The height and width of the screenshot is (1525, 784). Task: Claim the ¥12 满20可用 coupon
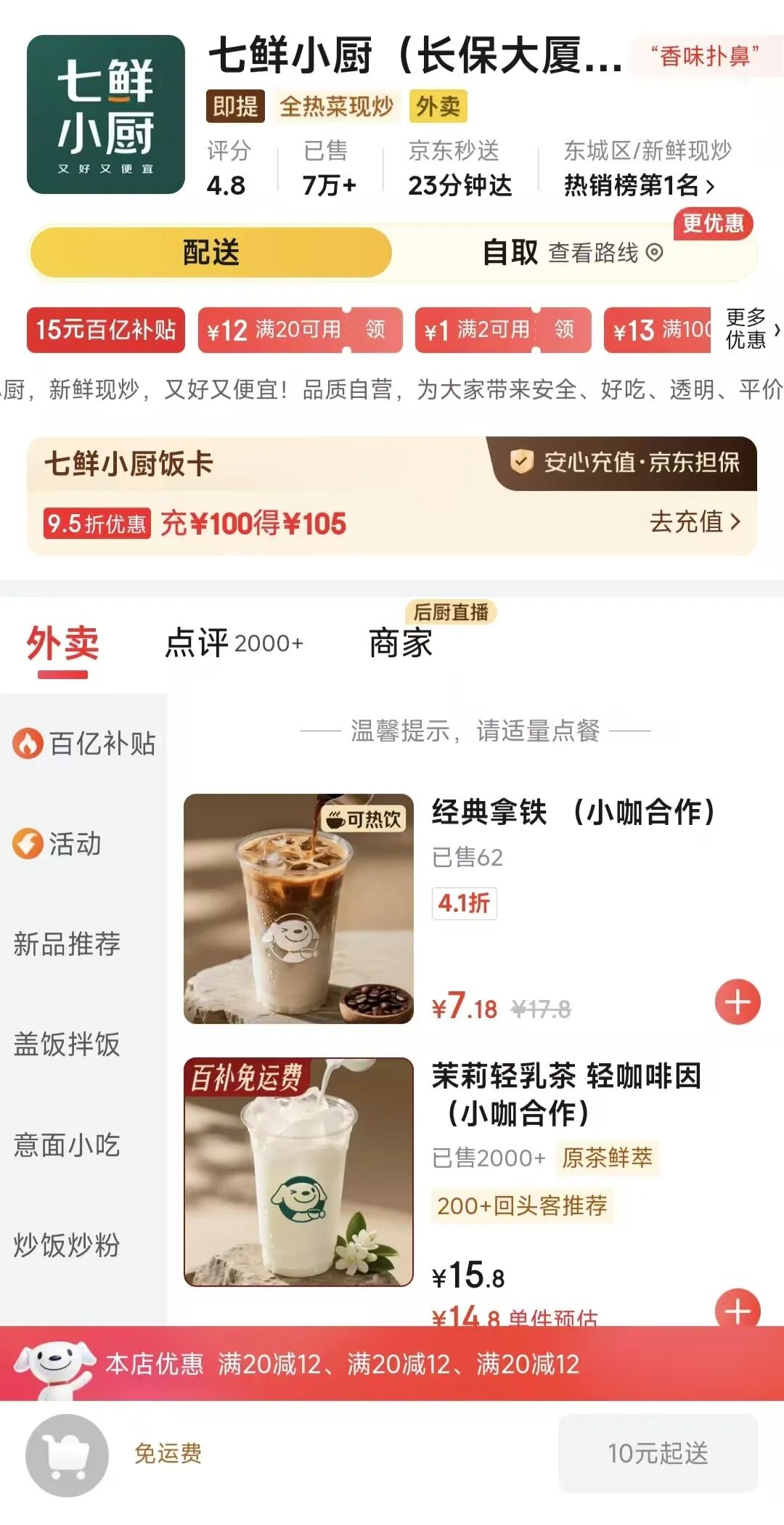coord(375,330)
